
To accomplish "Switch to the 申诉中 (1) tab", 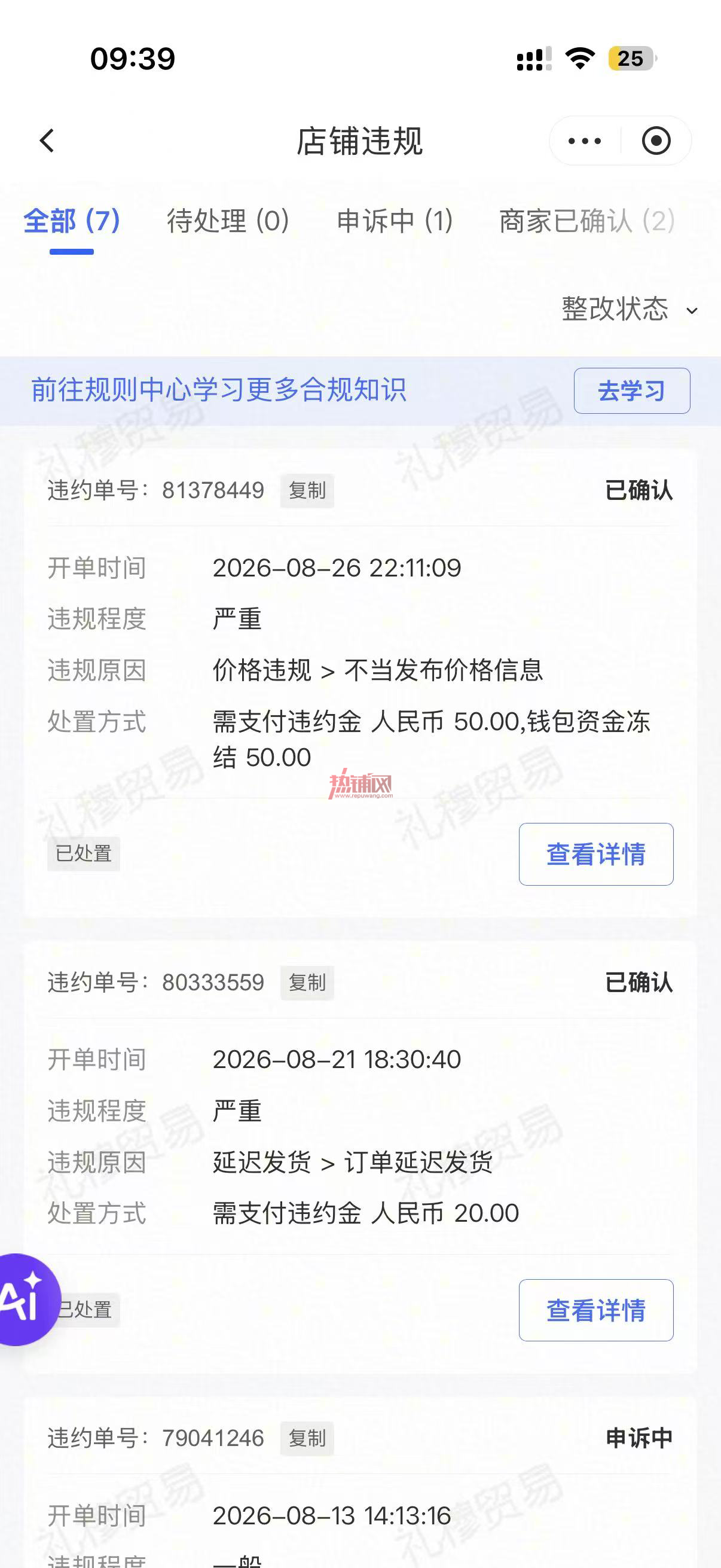I will click(395, 220).
